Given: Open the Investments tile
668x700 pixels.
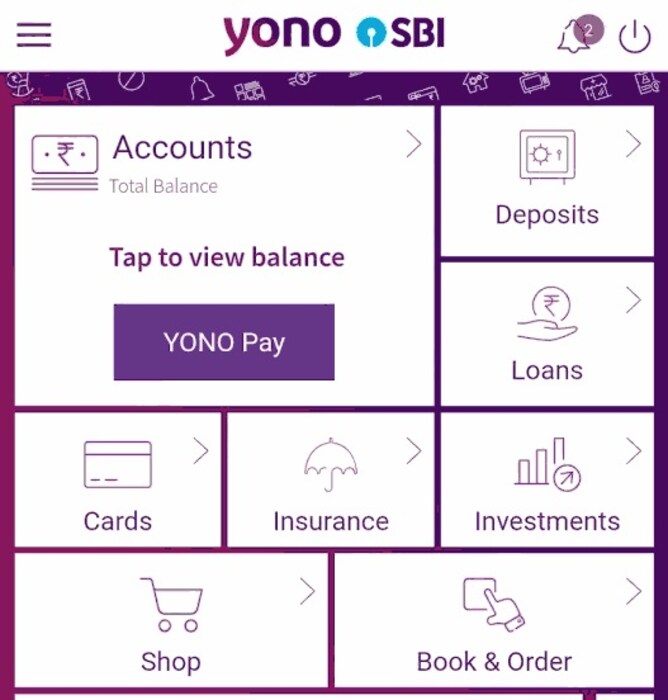Looking at the screenshot, I should [546, 482].
